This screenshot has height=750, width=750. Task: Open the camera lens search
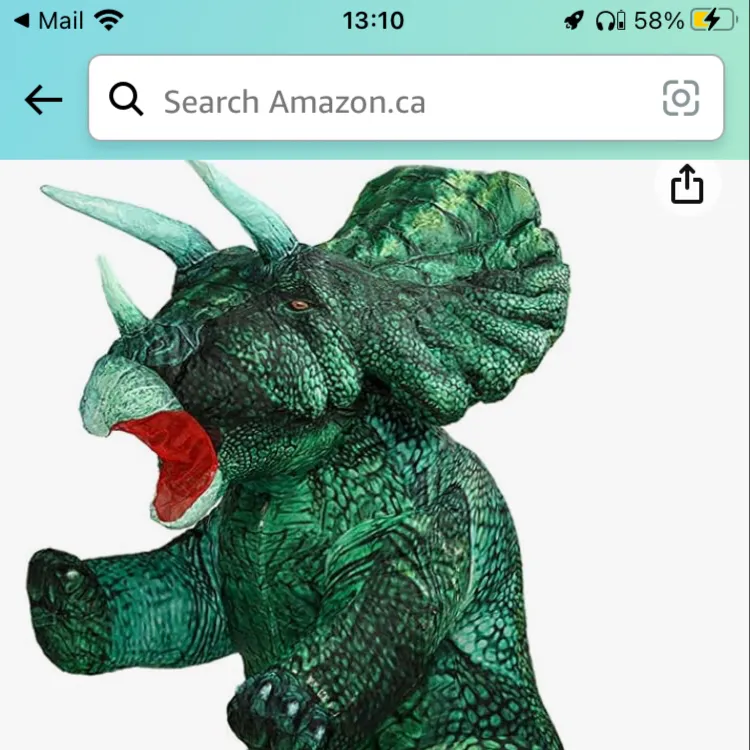tap(681, 99)
